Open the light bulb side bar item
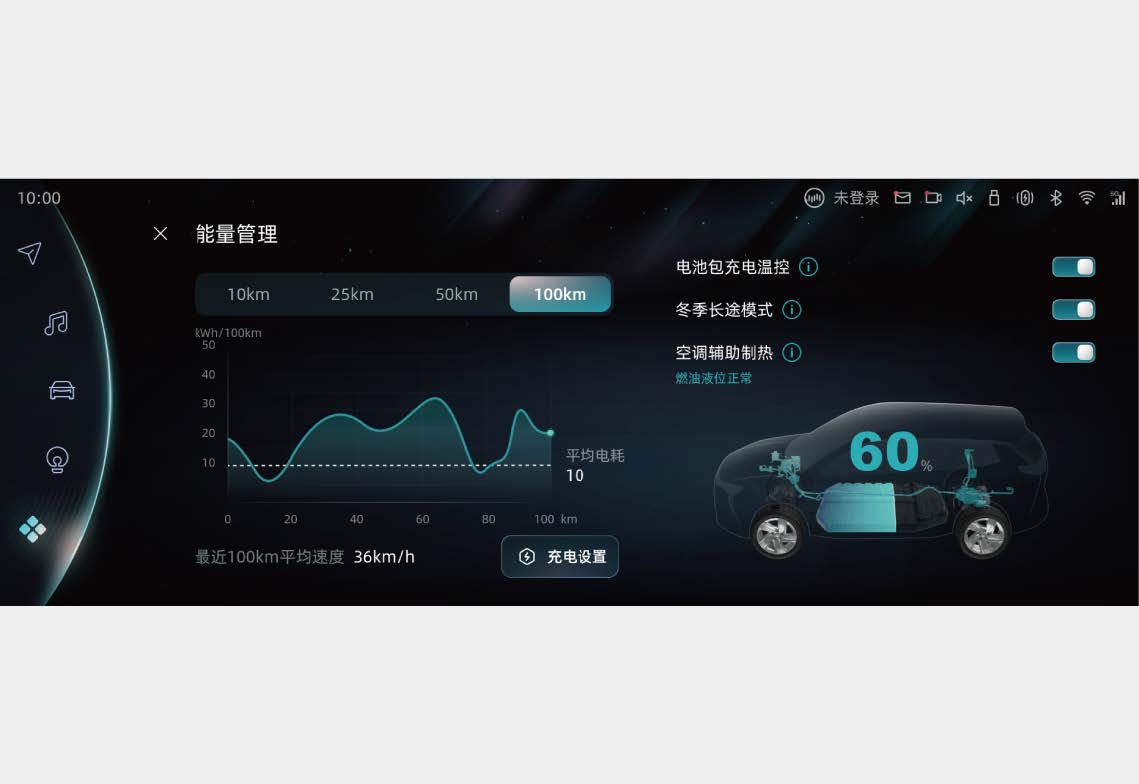 (x=57, y=460)
